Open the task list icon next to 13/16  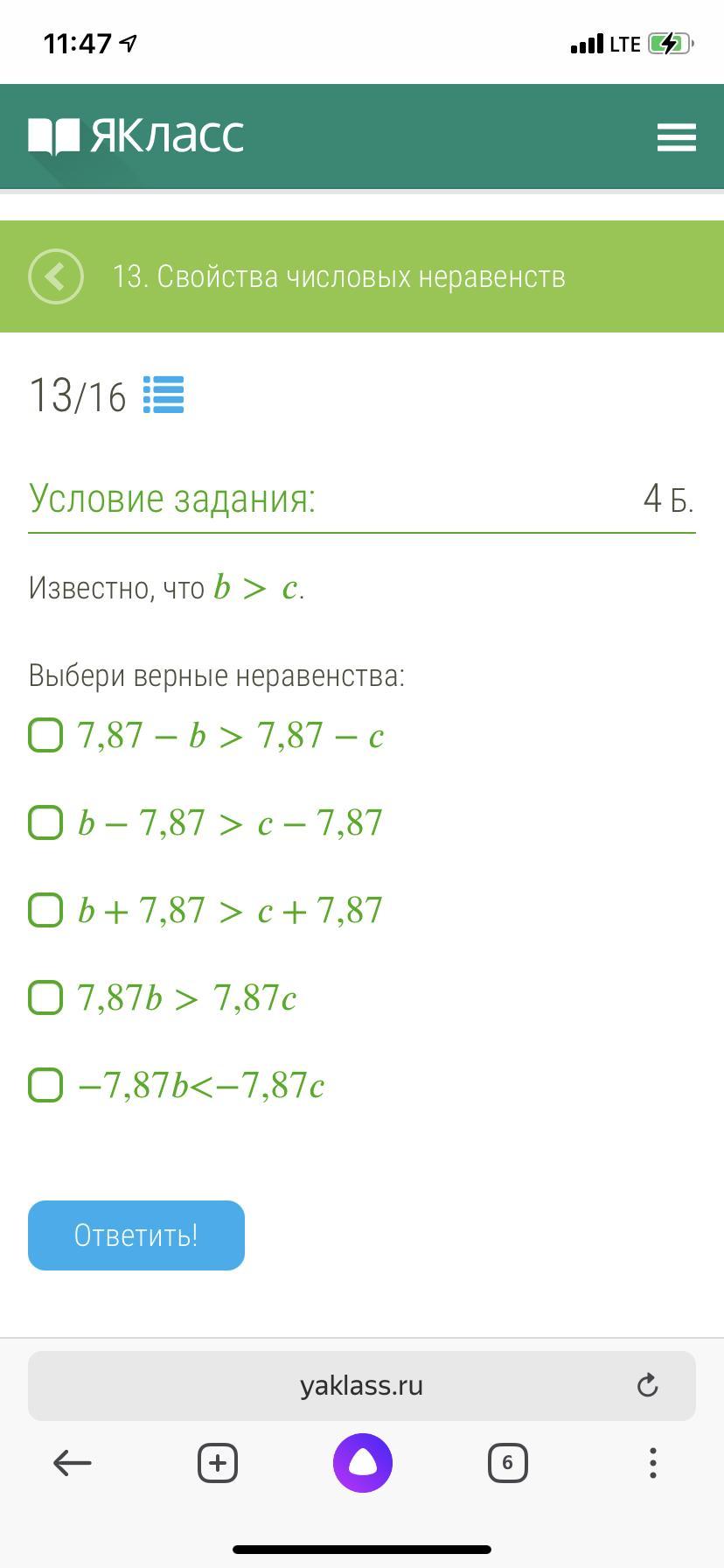pos(164,395)
